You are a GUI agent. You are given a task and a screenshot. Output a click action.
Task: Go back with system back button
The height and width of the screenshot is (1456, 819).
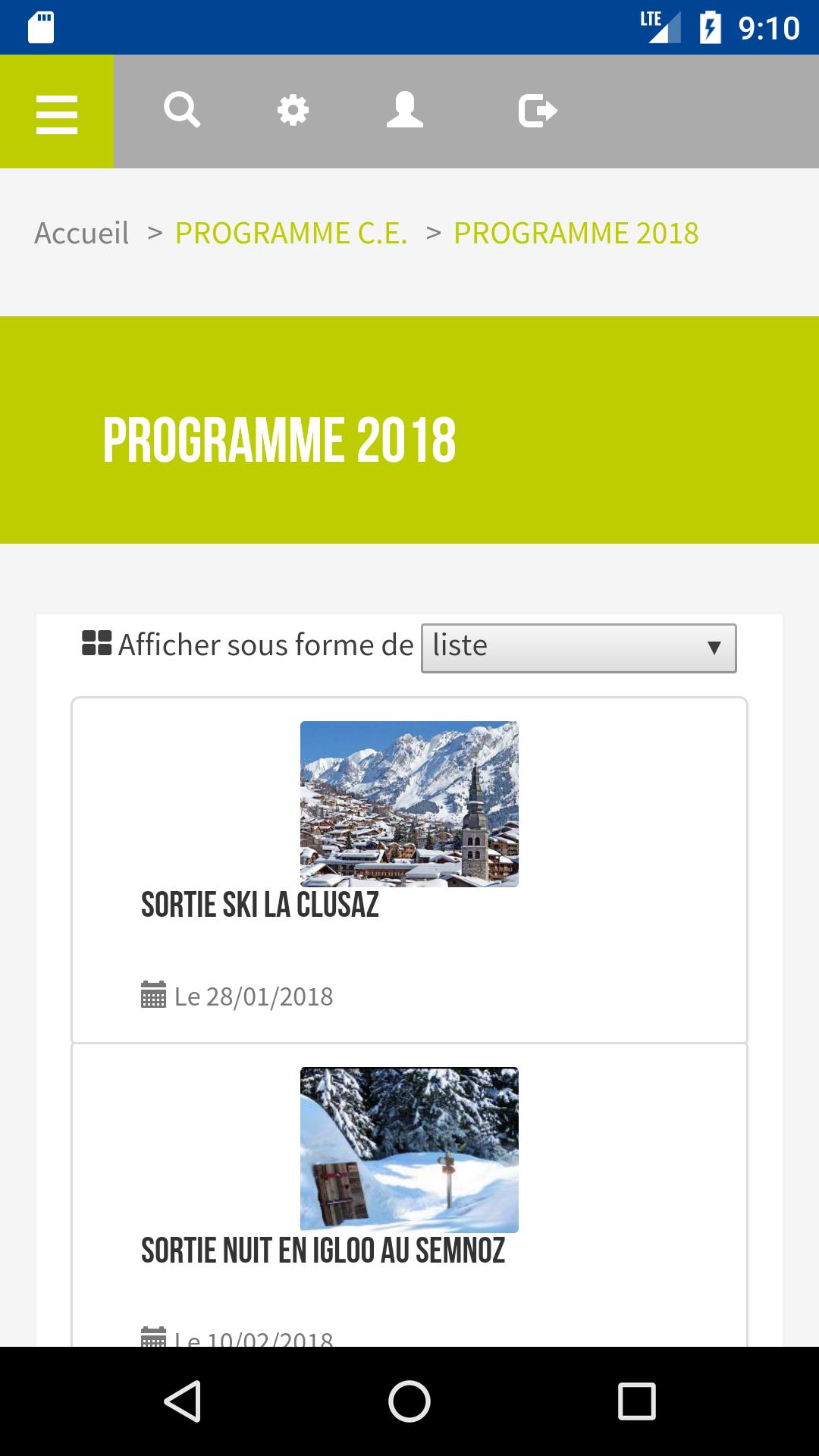[182, 1401]
